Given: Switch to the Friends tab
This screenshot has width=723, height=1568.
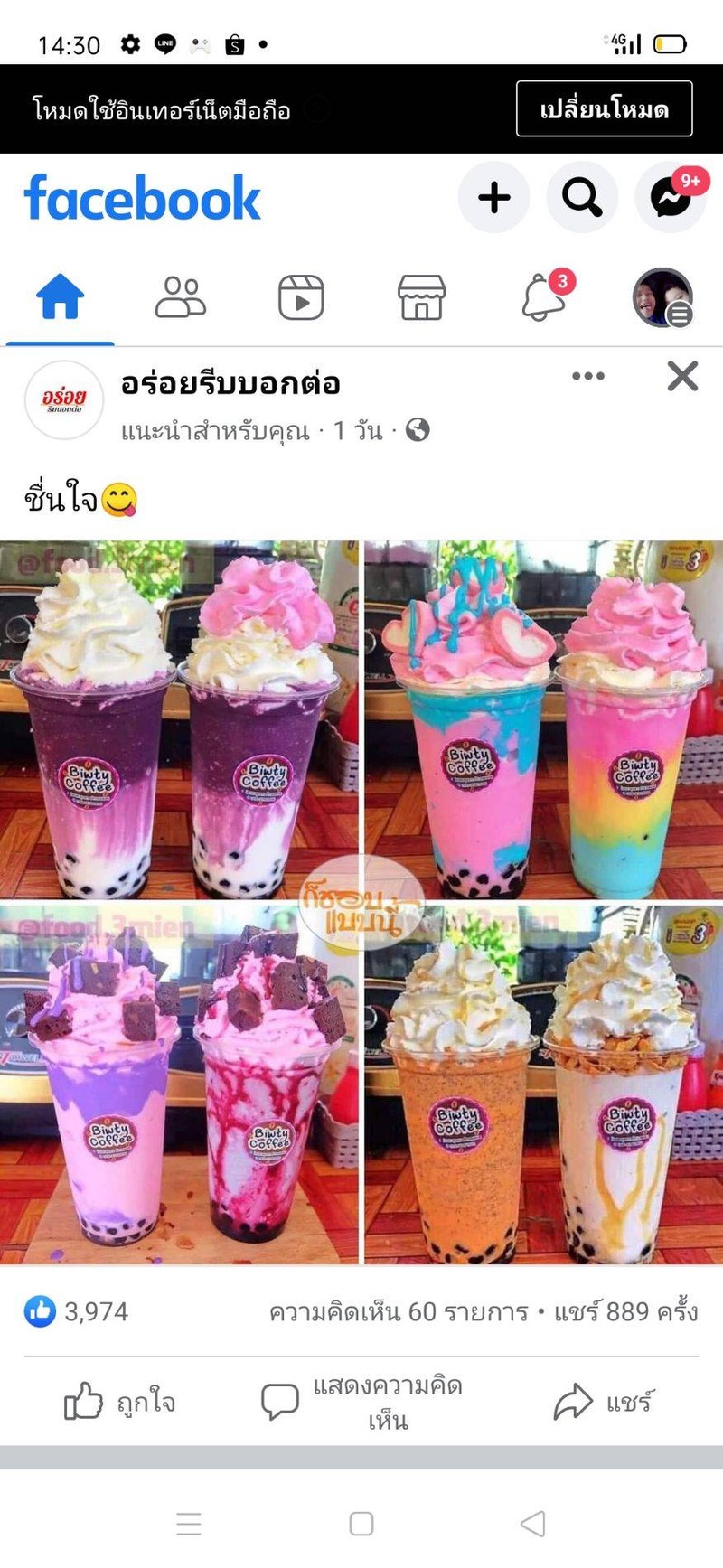Looking at the screenshot, I should [181, 297].
